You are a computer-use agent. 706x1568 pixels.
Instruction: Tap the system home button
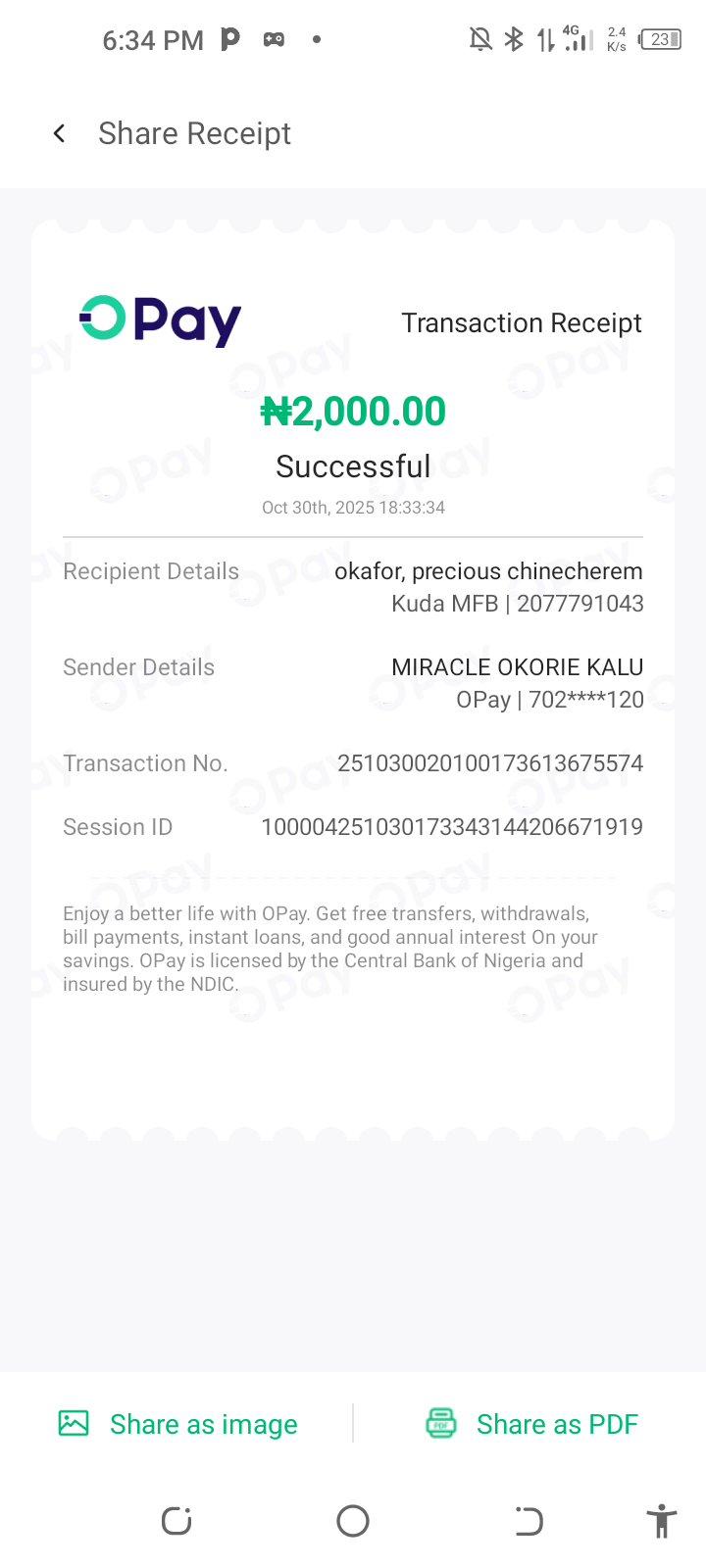point(353,1521)
